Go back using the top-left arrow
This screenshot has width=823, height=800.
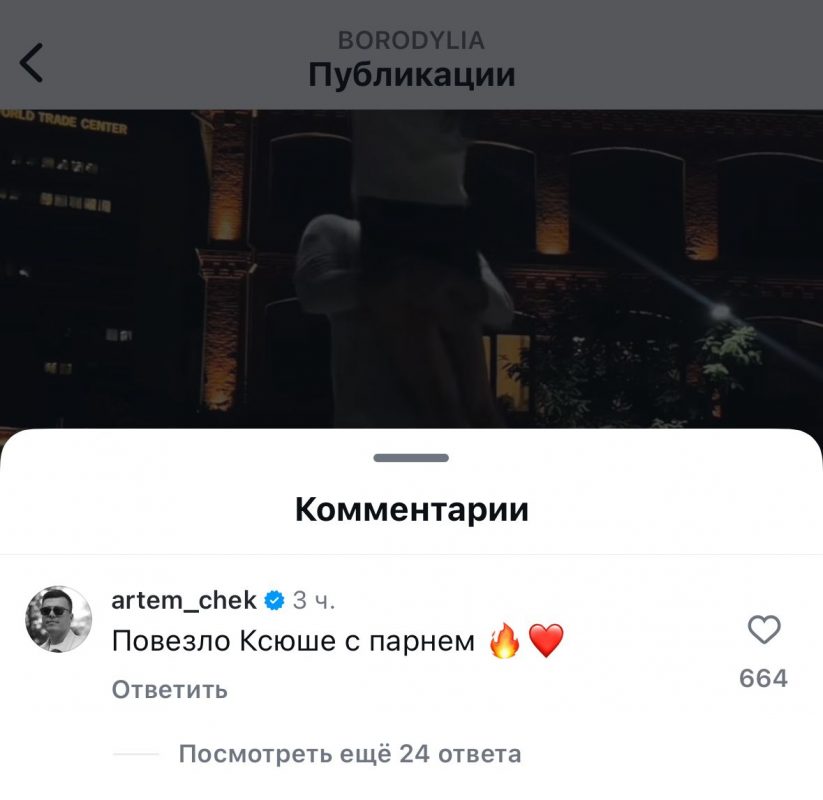point(32,62)
